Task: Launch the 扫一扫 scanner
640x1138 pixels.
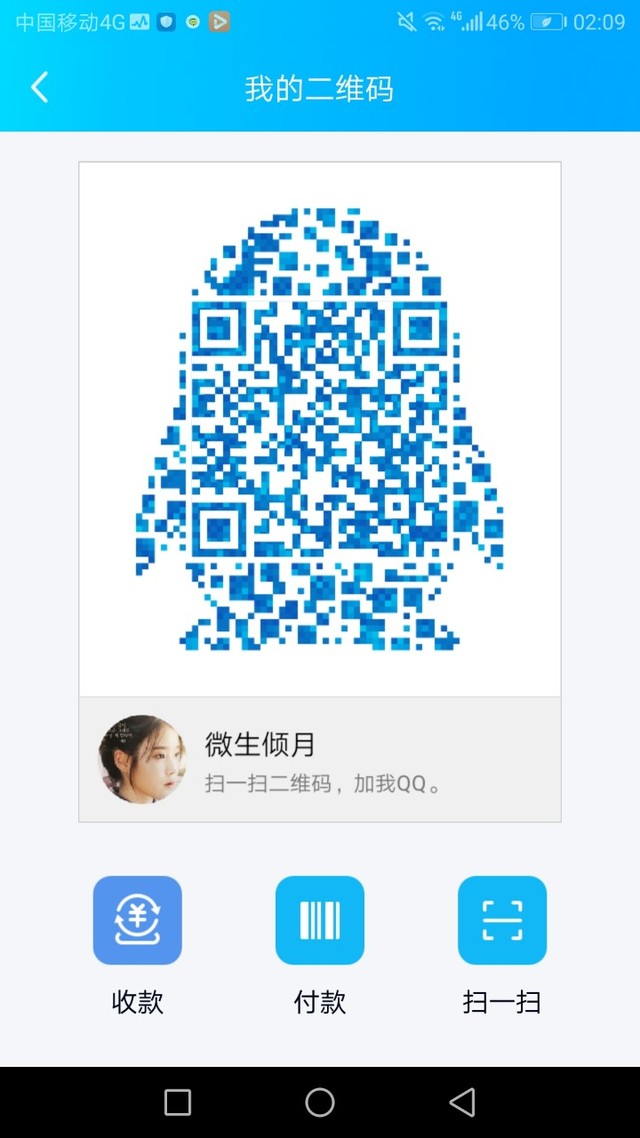Action: 502,920
